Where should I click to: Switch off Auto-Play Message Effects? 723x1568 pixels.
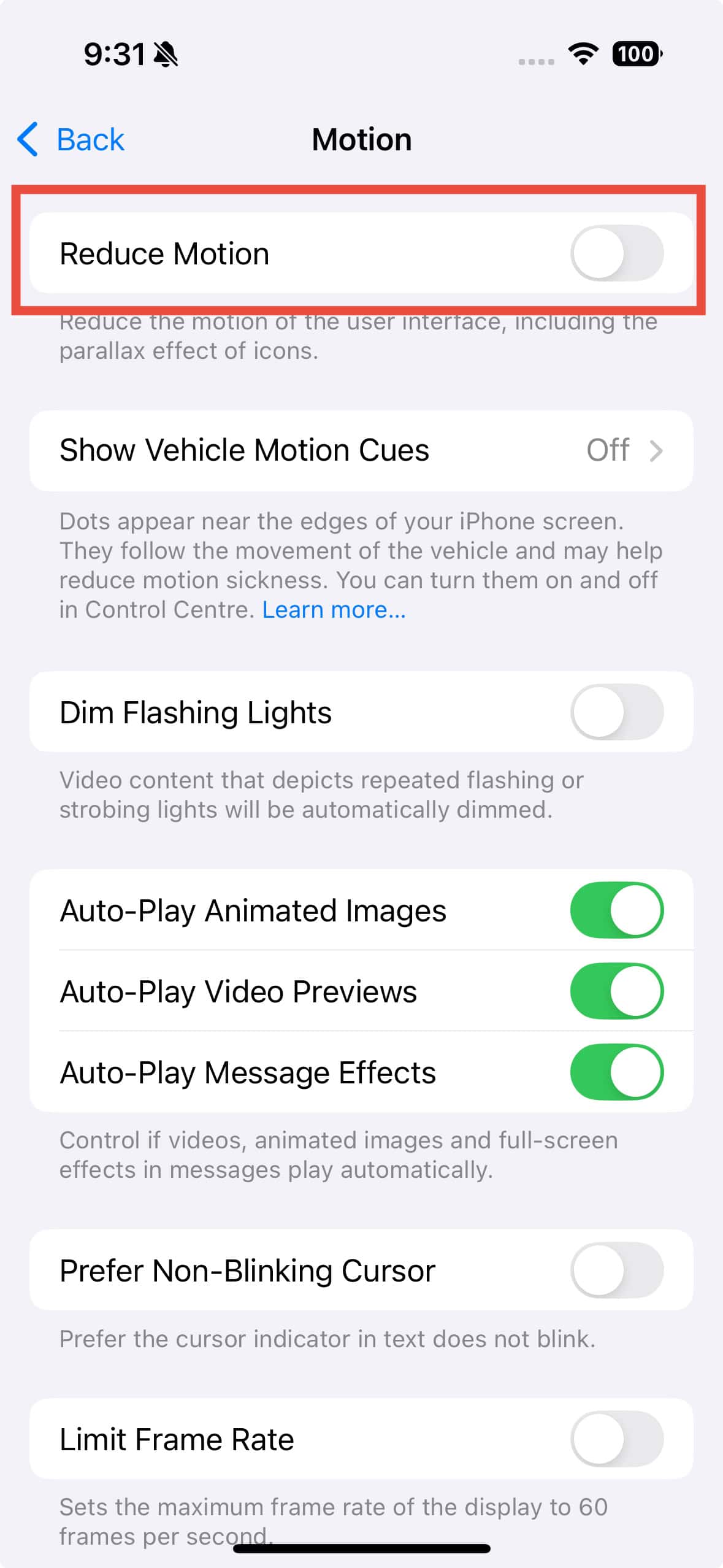coord(616,1072)
